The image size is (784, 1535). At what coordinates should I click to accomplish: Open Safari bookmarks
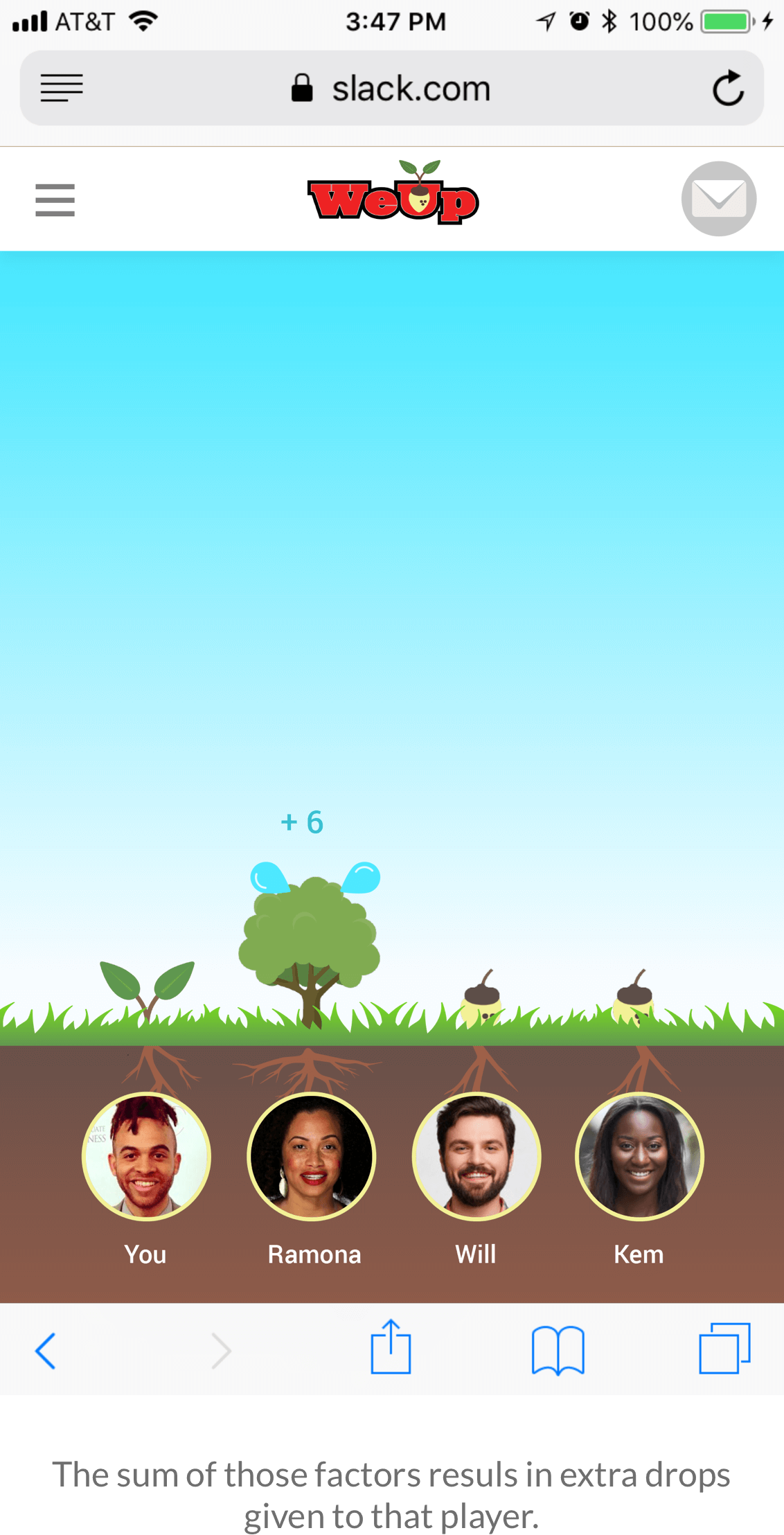[x=558, y=1350]
